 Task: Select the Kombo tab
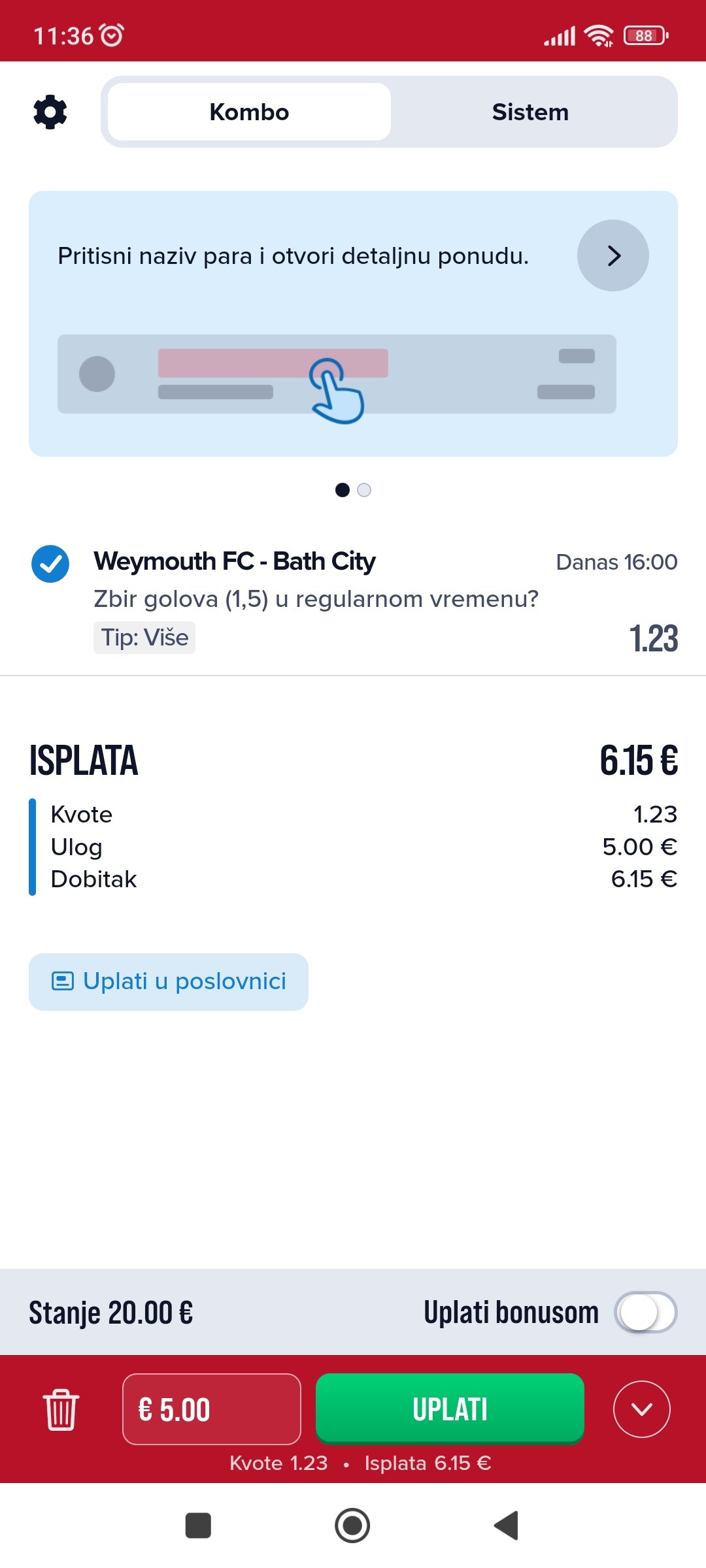[x=249, y=112]
